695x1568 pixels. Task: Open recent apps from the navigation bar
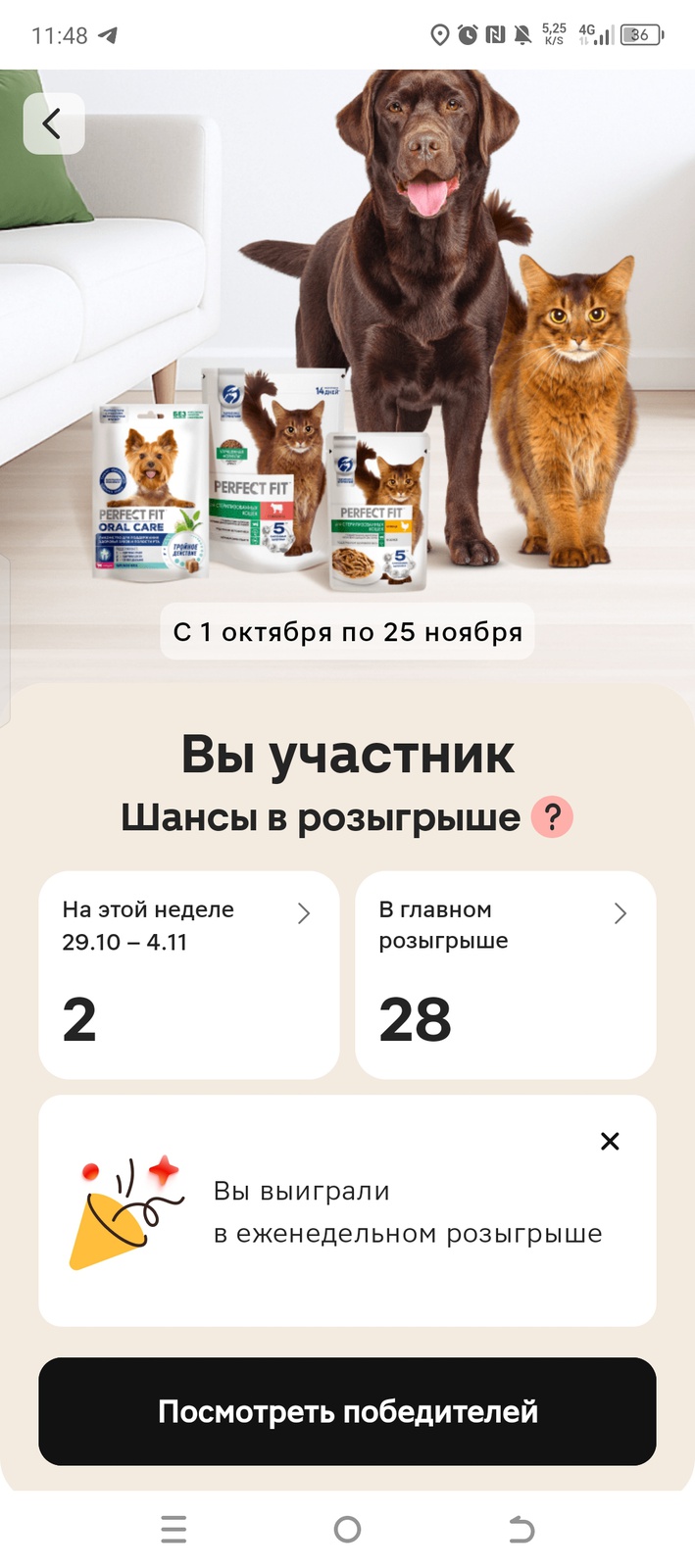174,1529
